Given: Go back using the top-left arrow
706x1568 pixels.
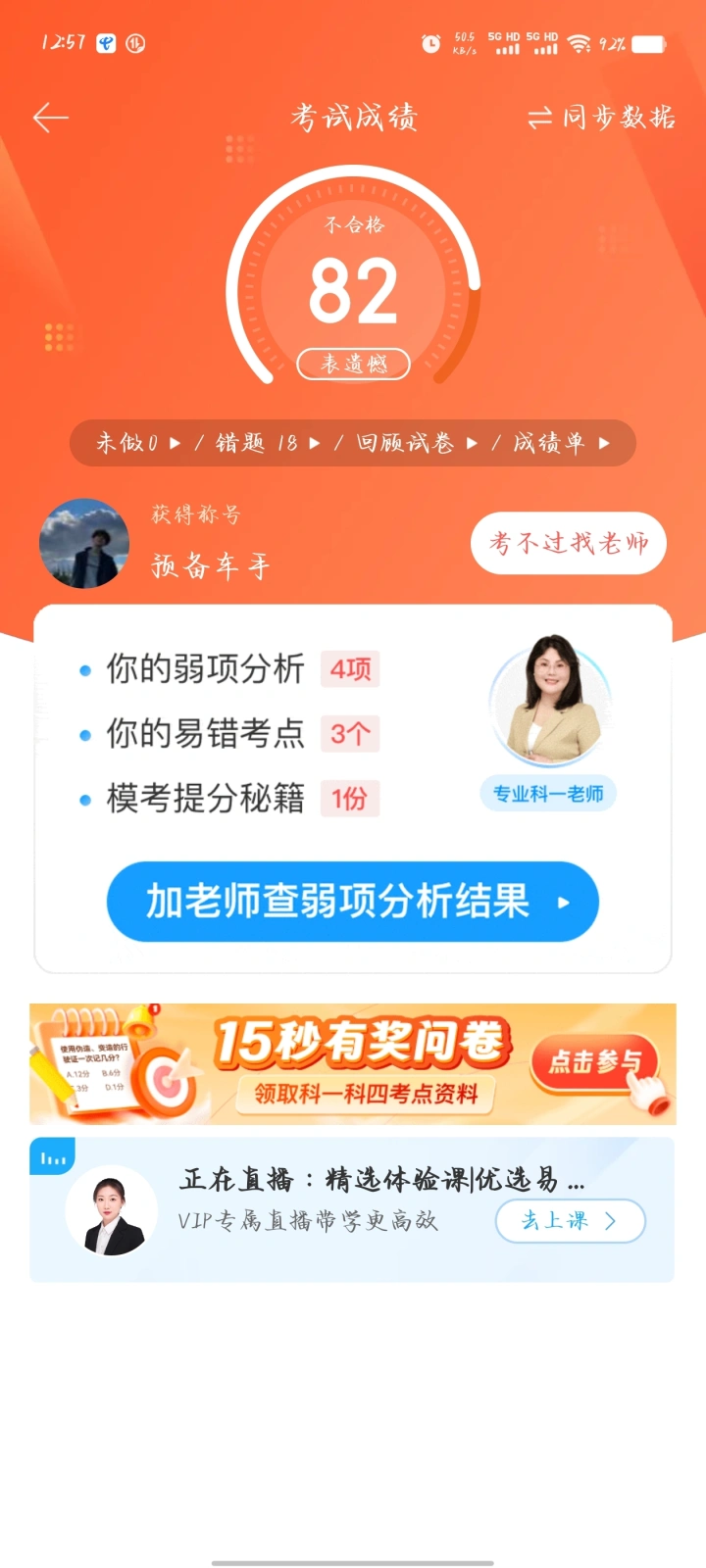Looking at the screenshot, I should [x=51, y=119].
